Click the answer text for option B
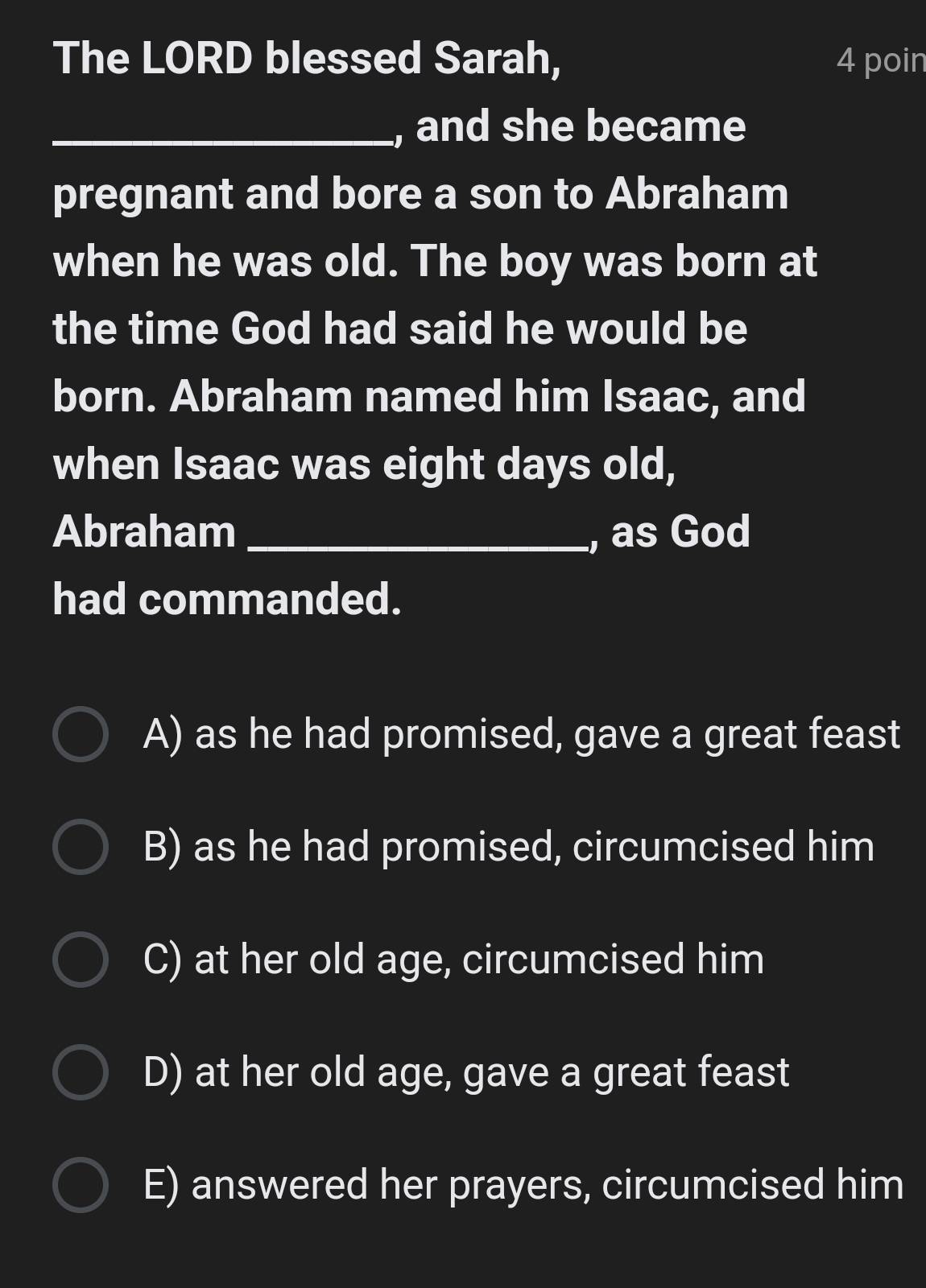Screen dimensions: 926x1288 507,846
